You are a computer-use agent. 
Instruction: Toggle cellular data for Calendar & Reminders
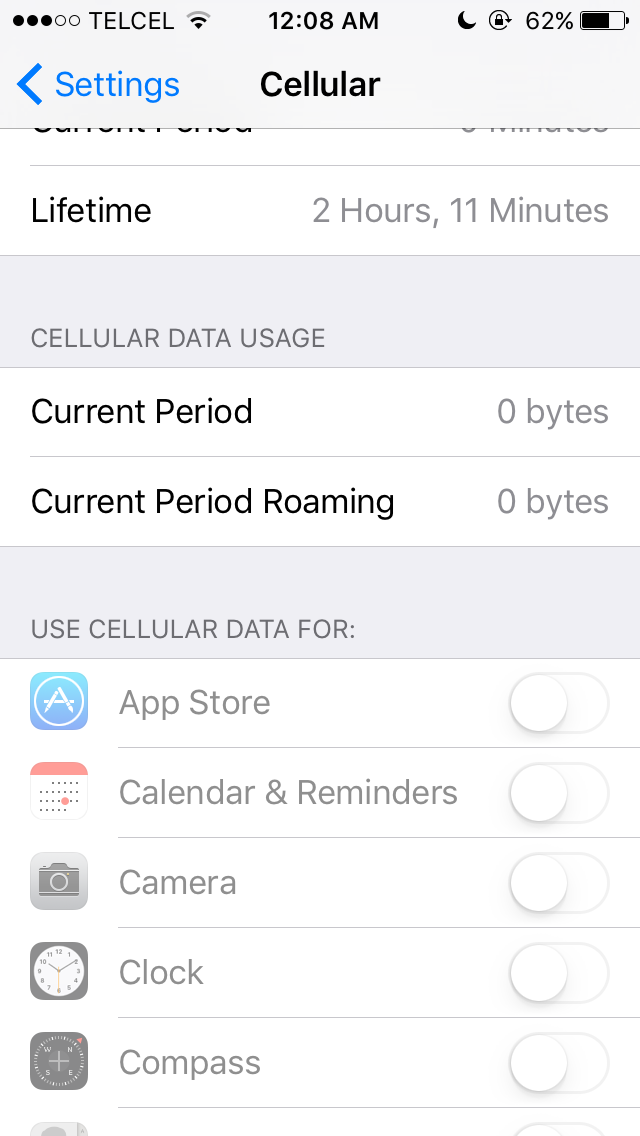pyautogui.click(x=558, y=793)
